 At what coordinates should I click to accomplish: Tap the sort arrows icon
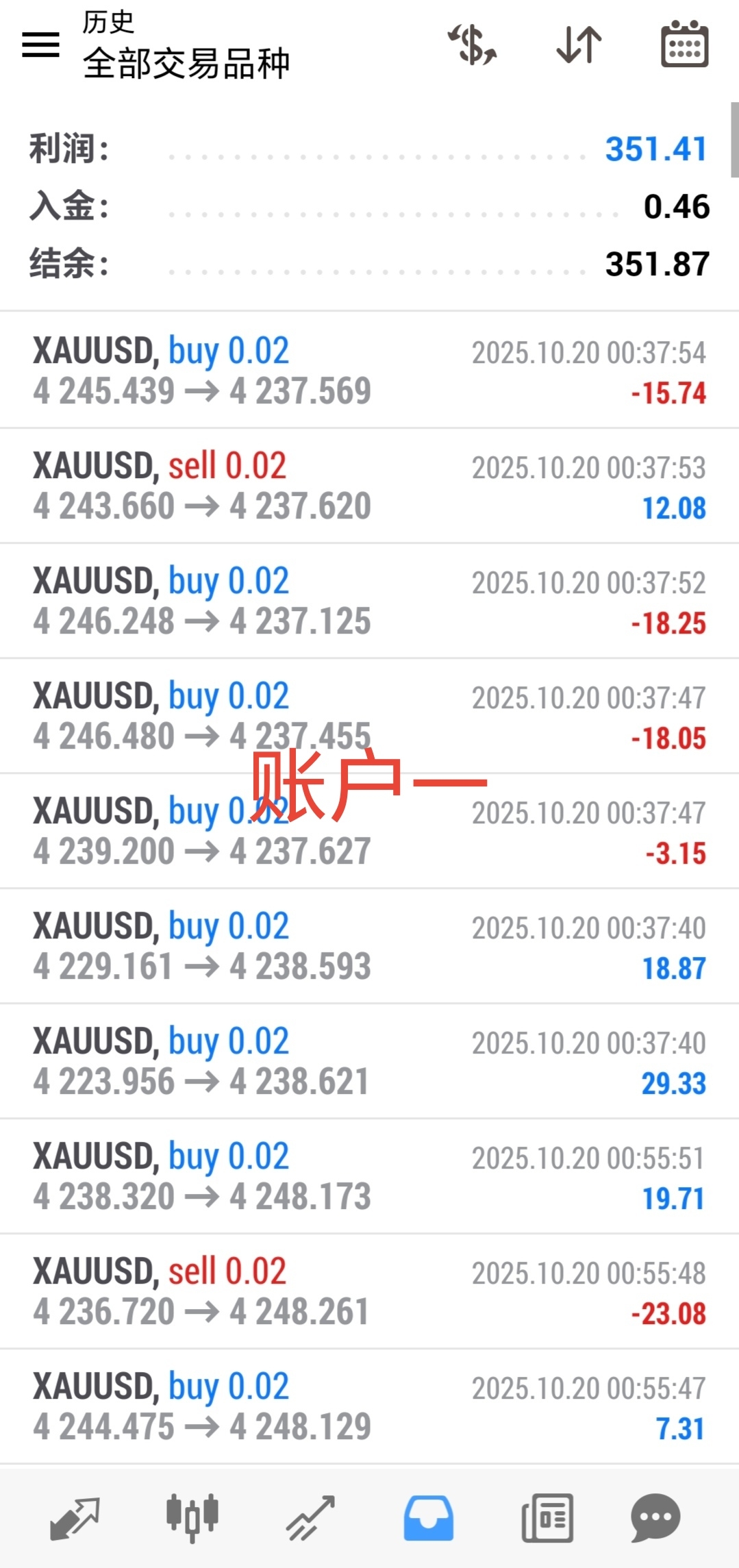[579, 45]
